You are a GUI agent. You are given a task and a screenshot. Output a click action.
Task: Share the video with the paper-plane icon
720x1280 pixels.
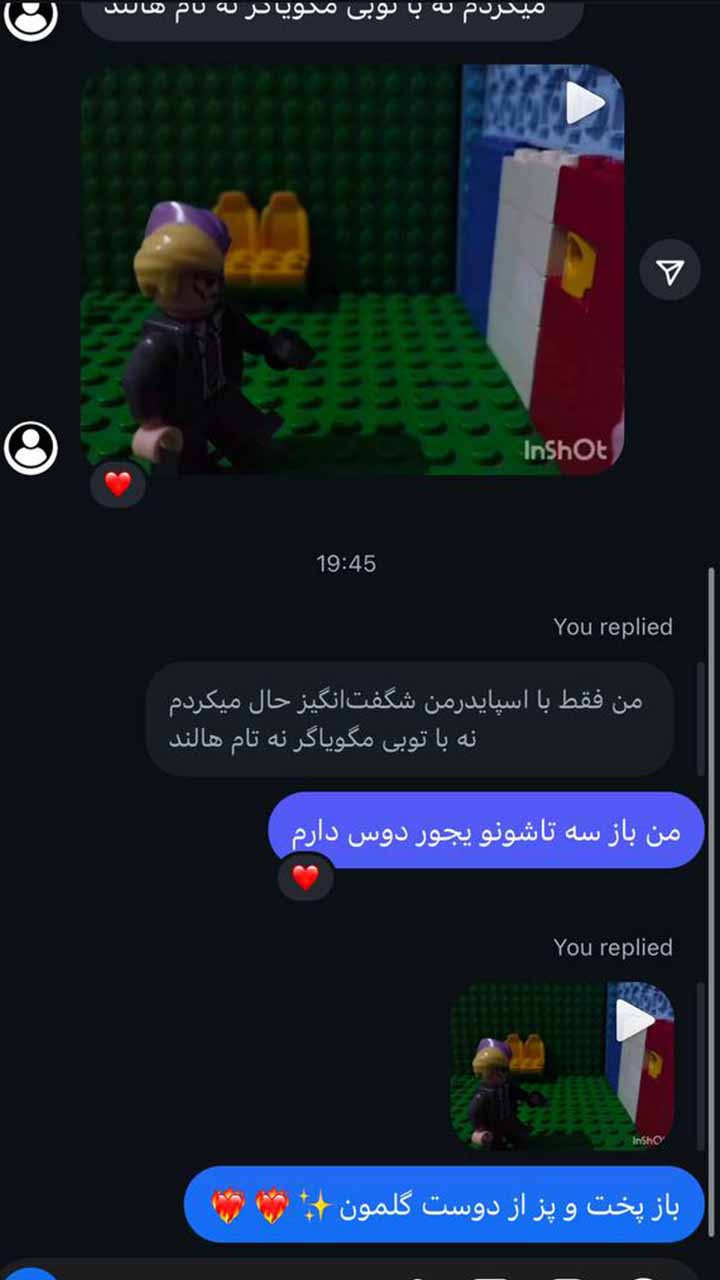pos(669,270)
